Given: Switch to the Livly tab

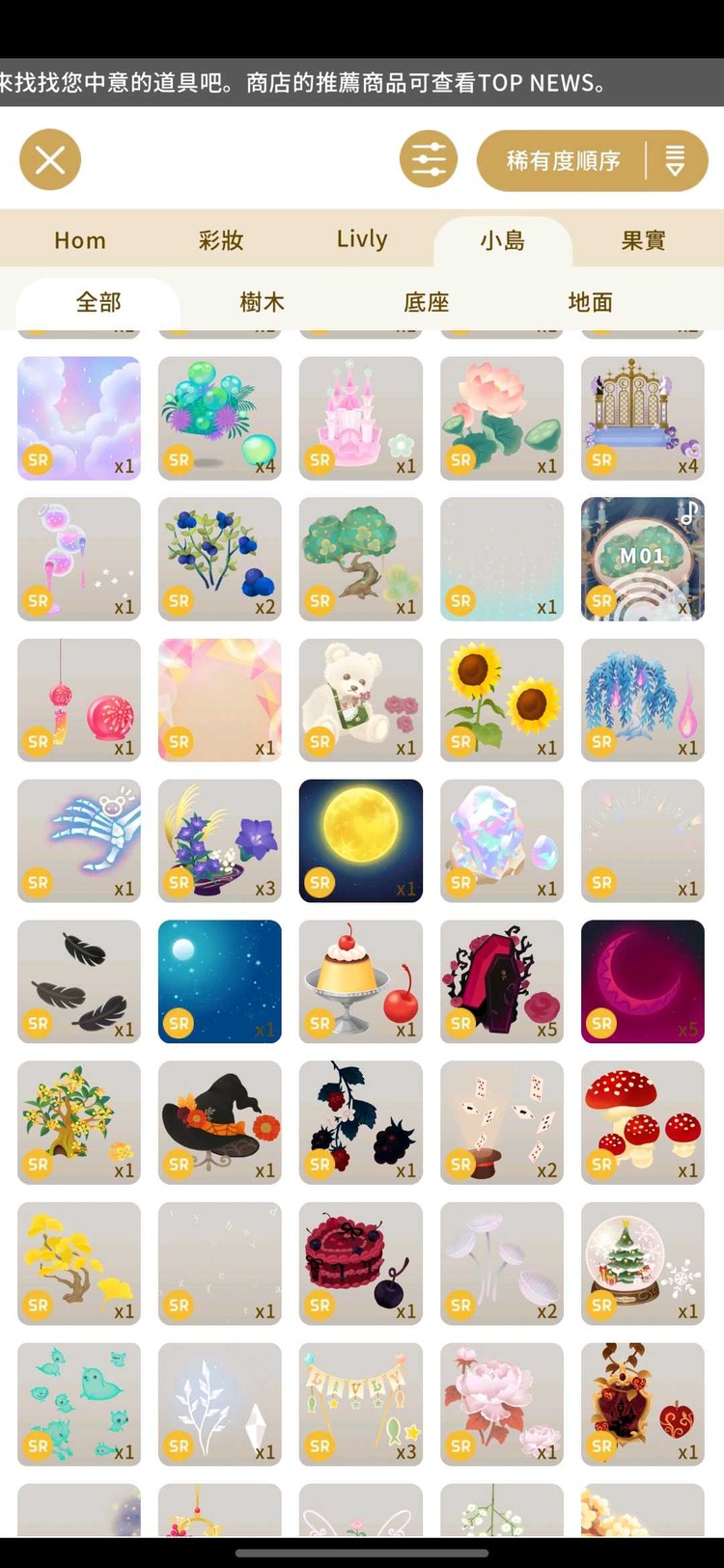Looking at the screenshot, I should tap(362, 239).
